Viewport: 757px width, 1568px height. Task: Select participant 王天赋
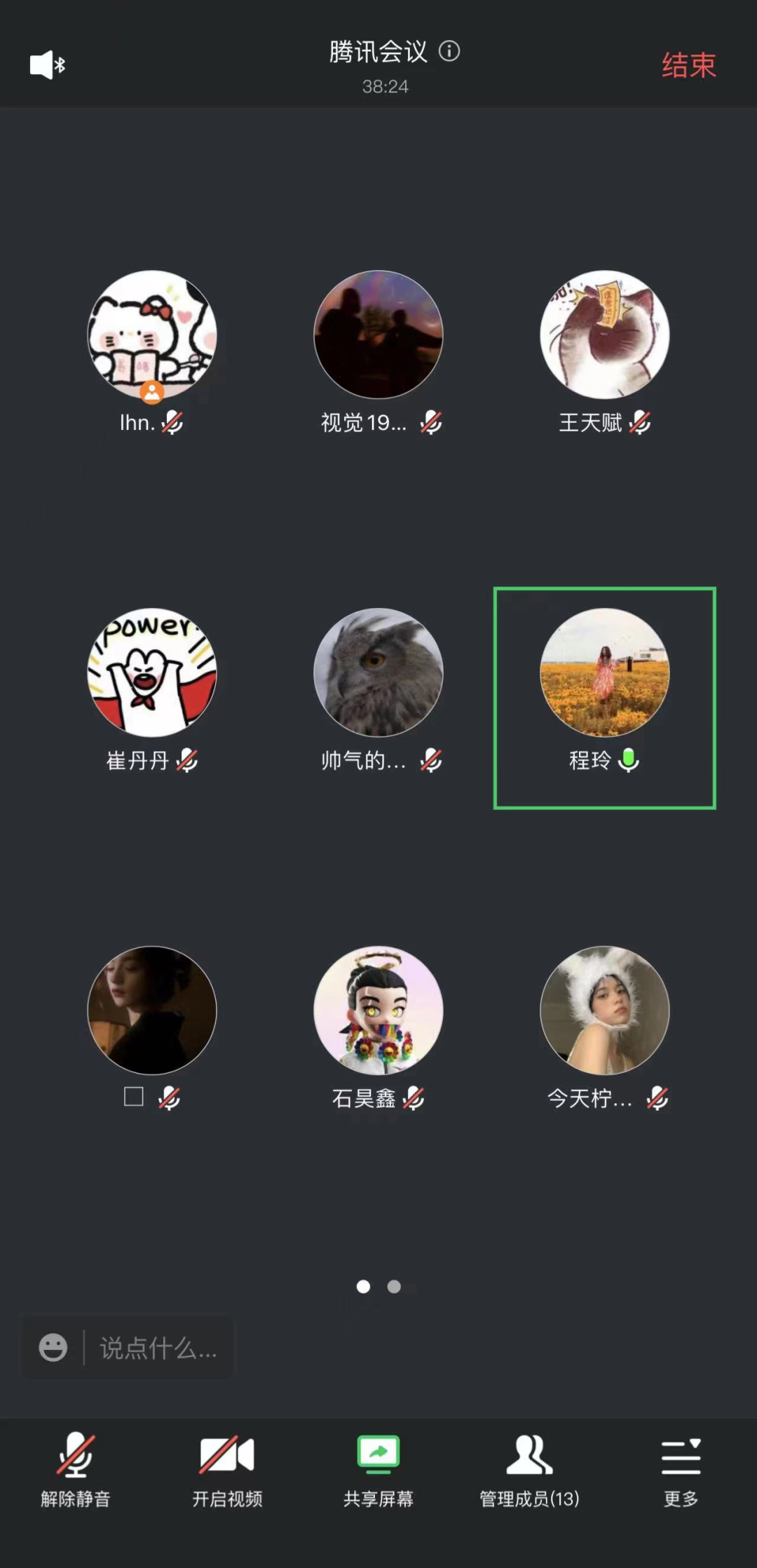[604, 335]
